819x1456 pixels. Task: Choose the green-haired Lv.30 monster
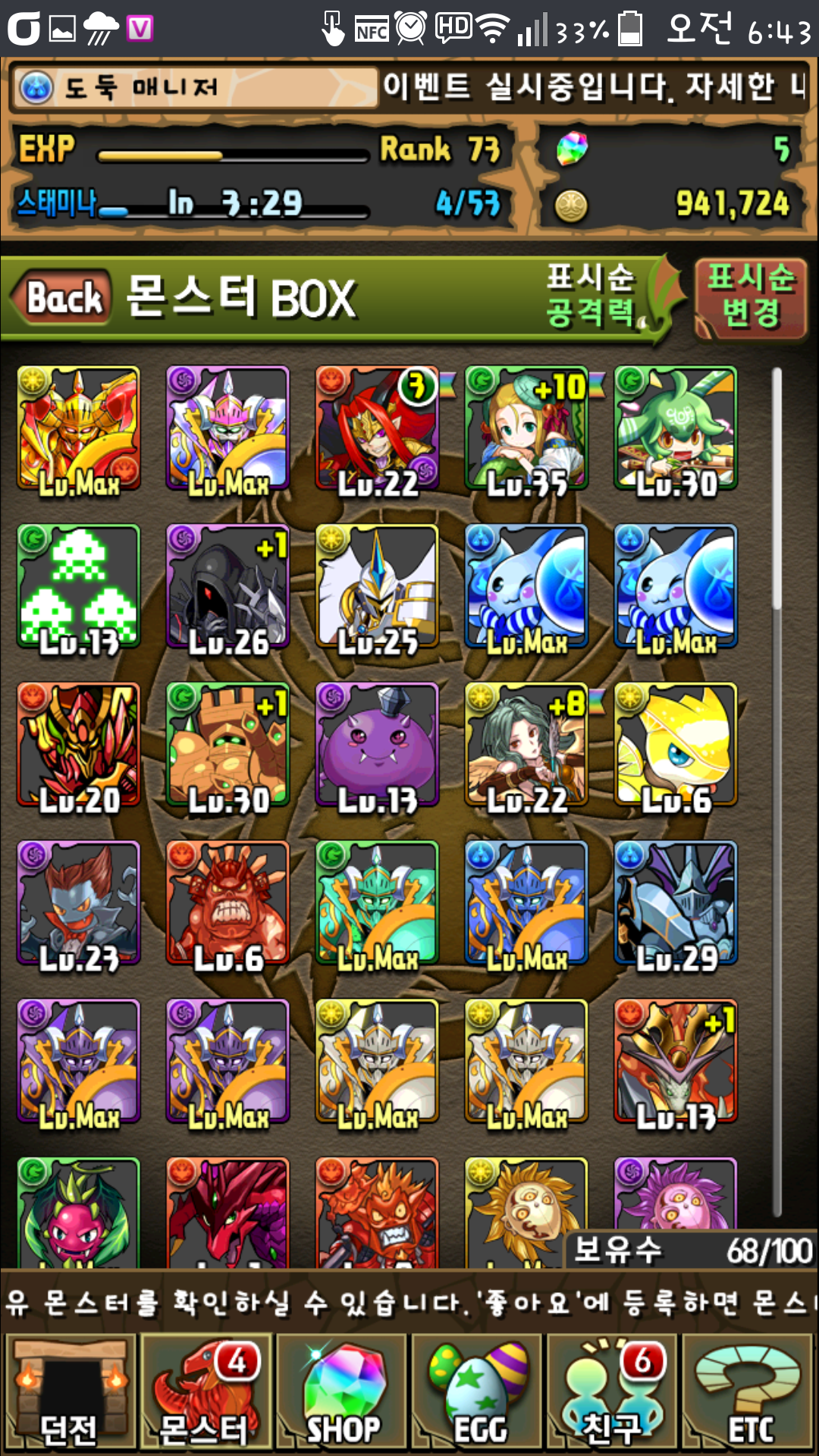[676, 429]
